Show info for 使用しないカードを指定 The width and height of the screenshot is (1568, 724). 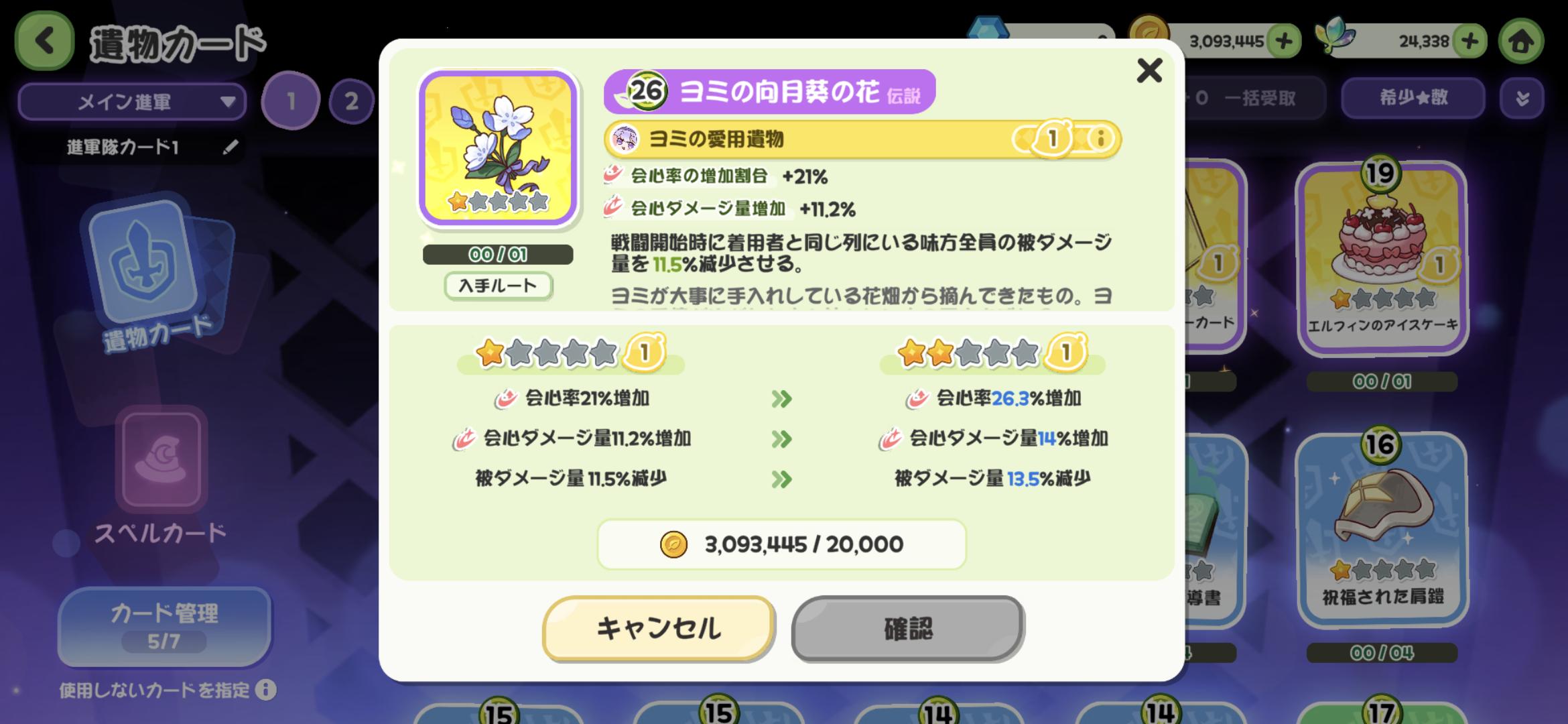266,690
